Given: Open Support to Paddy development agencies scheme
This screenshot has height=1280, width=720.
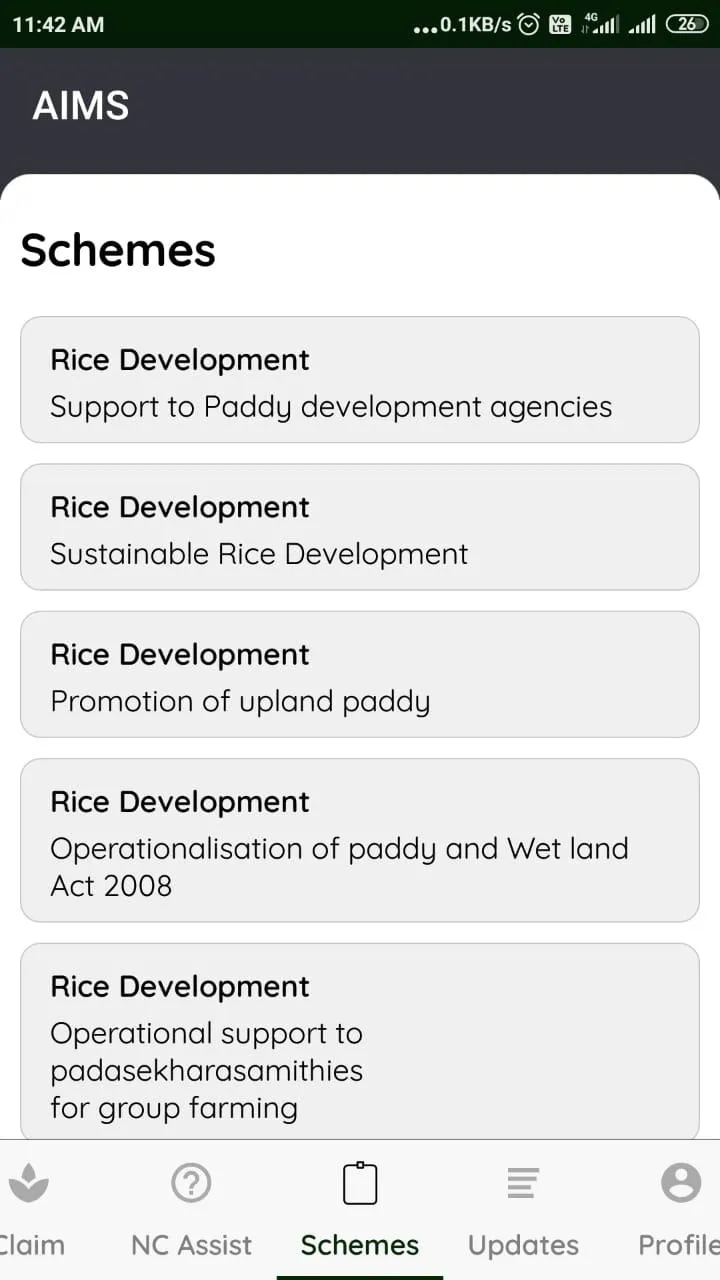Looking at the screenshot, I should pyautogui.click(x=360, y=380).
